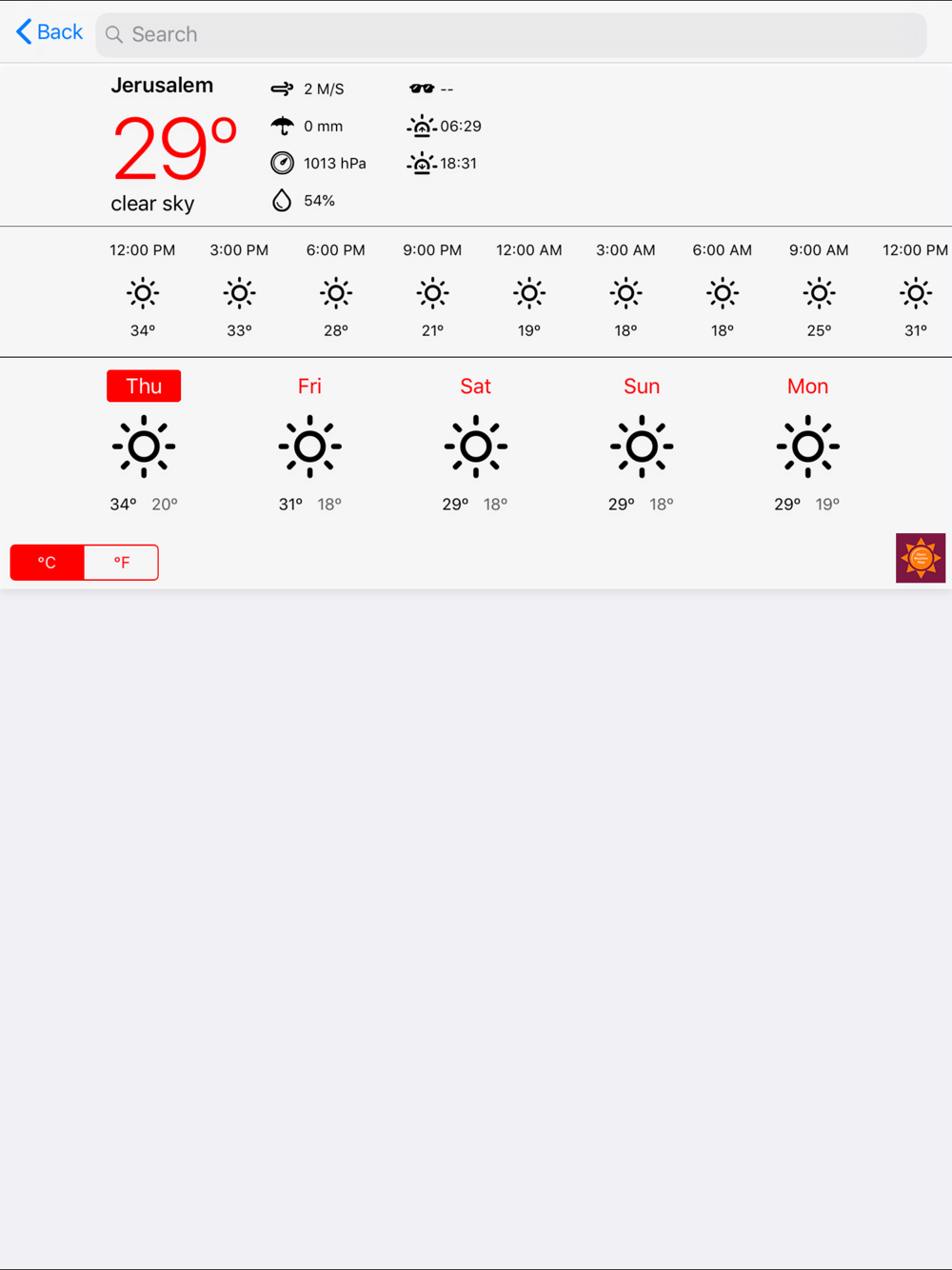Screen dimensions: 952x1270
Task: Tap the Search field
Action: pyautogui.click(x=511, y=34)
